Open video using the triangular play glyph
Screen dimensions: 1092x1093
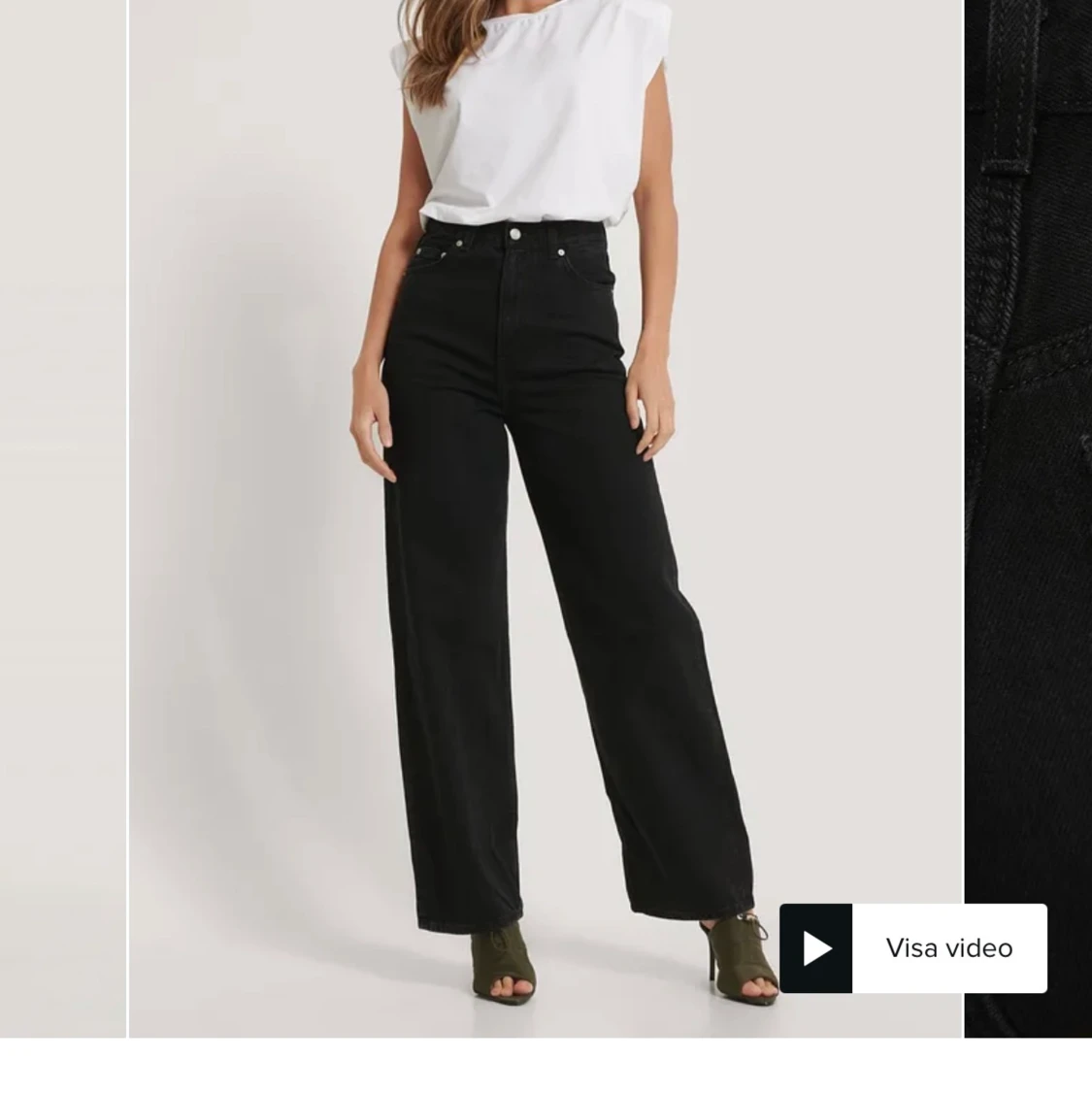(x=815, y=948)
